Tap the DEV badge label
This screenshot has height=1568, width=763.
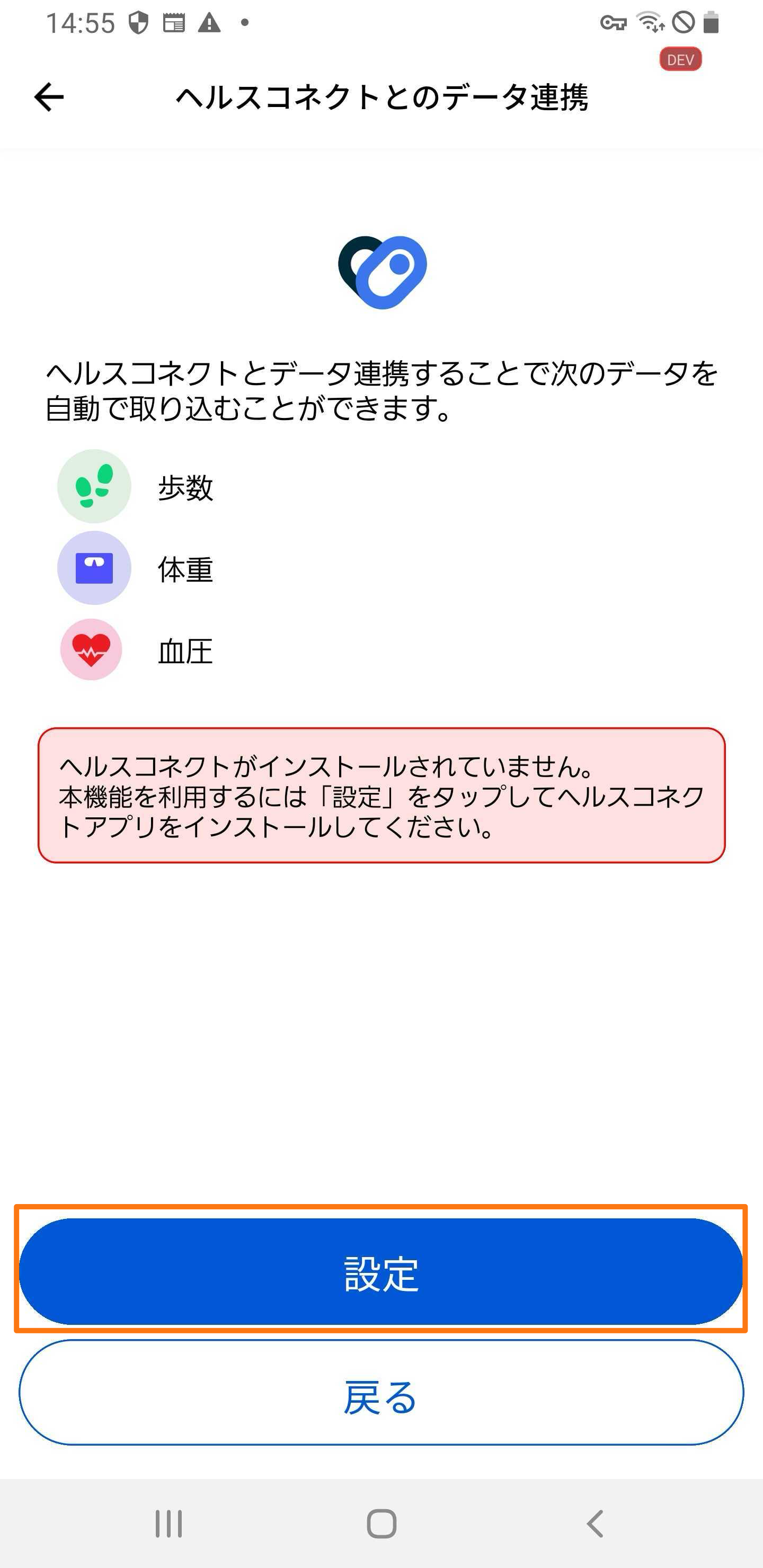680,59
